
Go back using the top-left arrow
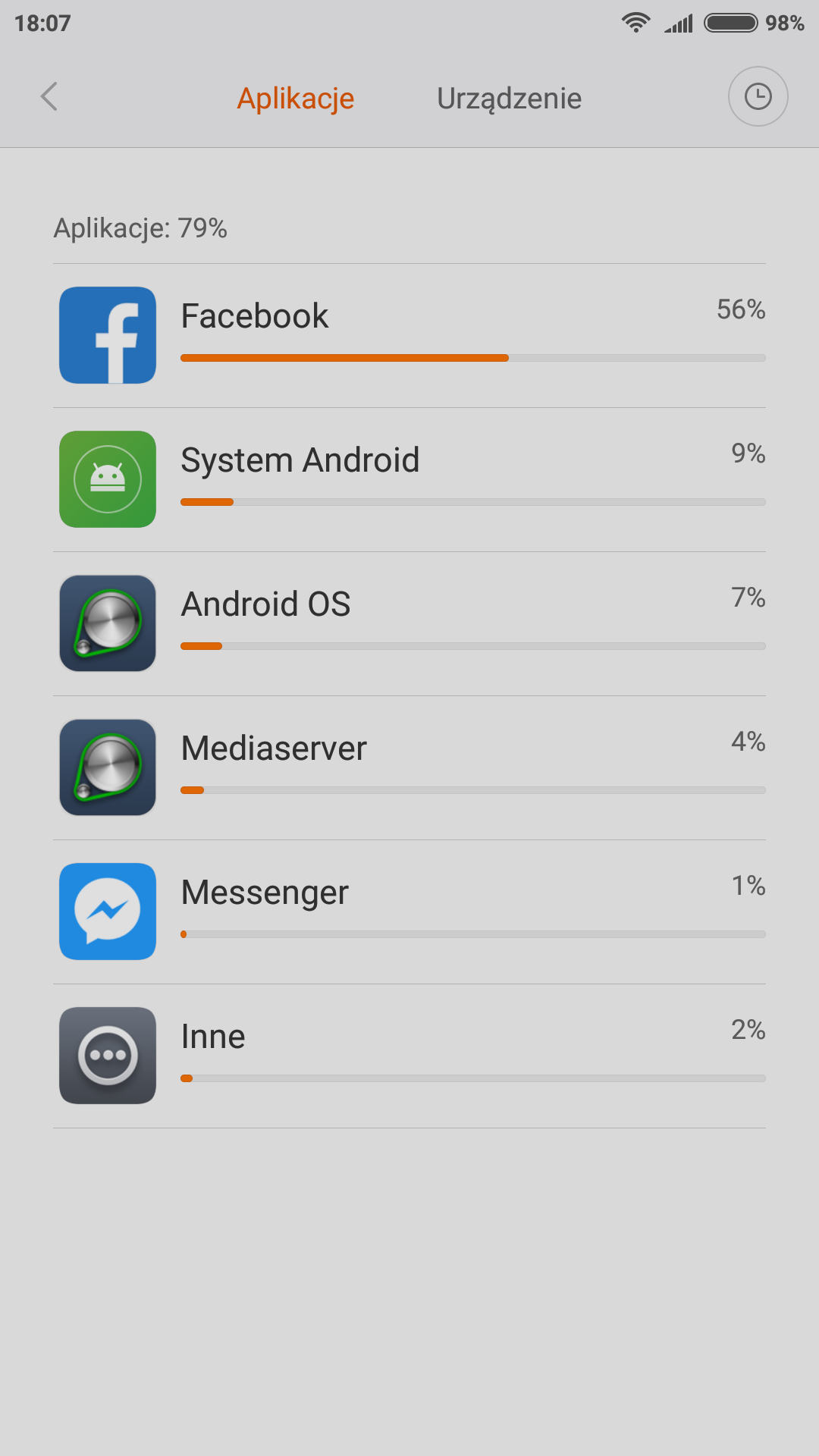pyautogui.click(x=49, y=97)
